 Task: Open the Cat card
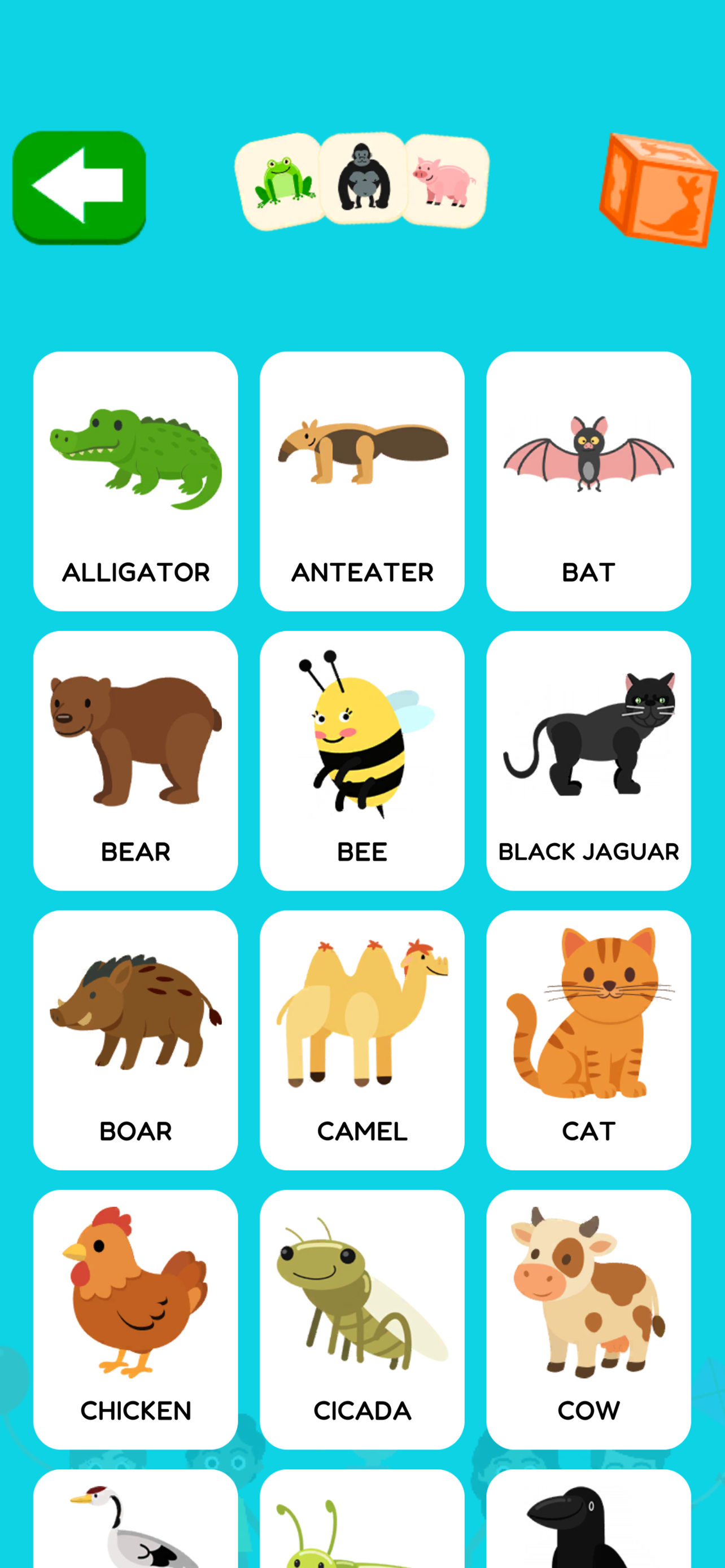tap(589, 1040)
